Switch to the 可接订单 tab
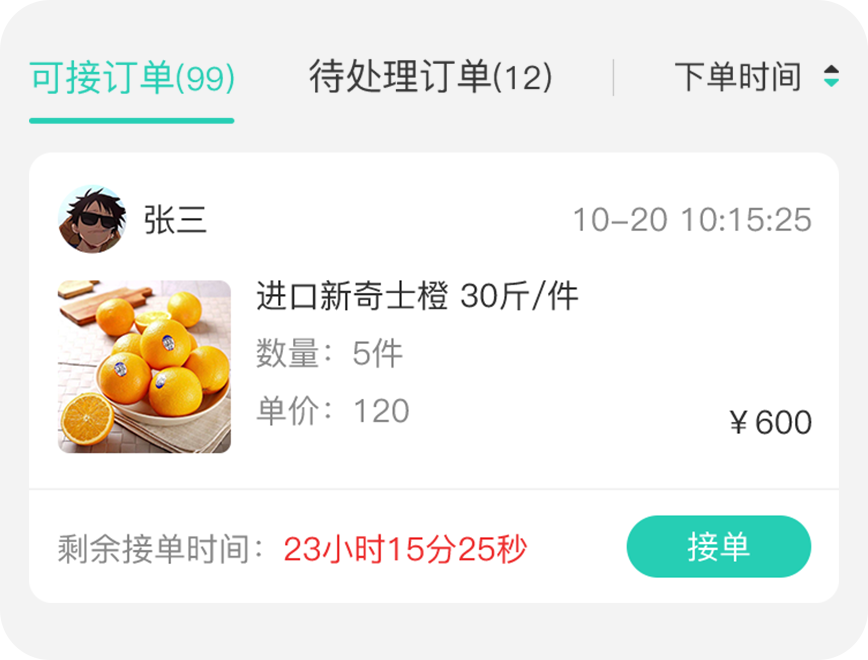This screenshot has height=660, width=868. (132, 78)
